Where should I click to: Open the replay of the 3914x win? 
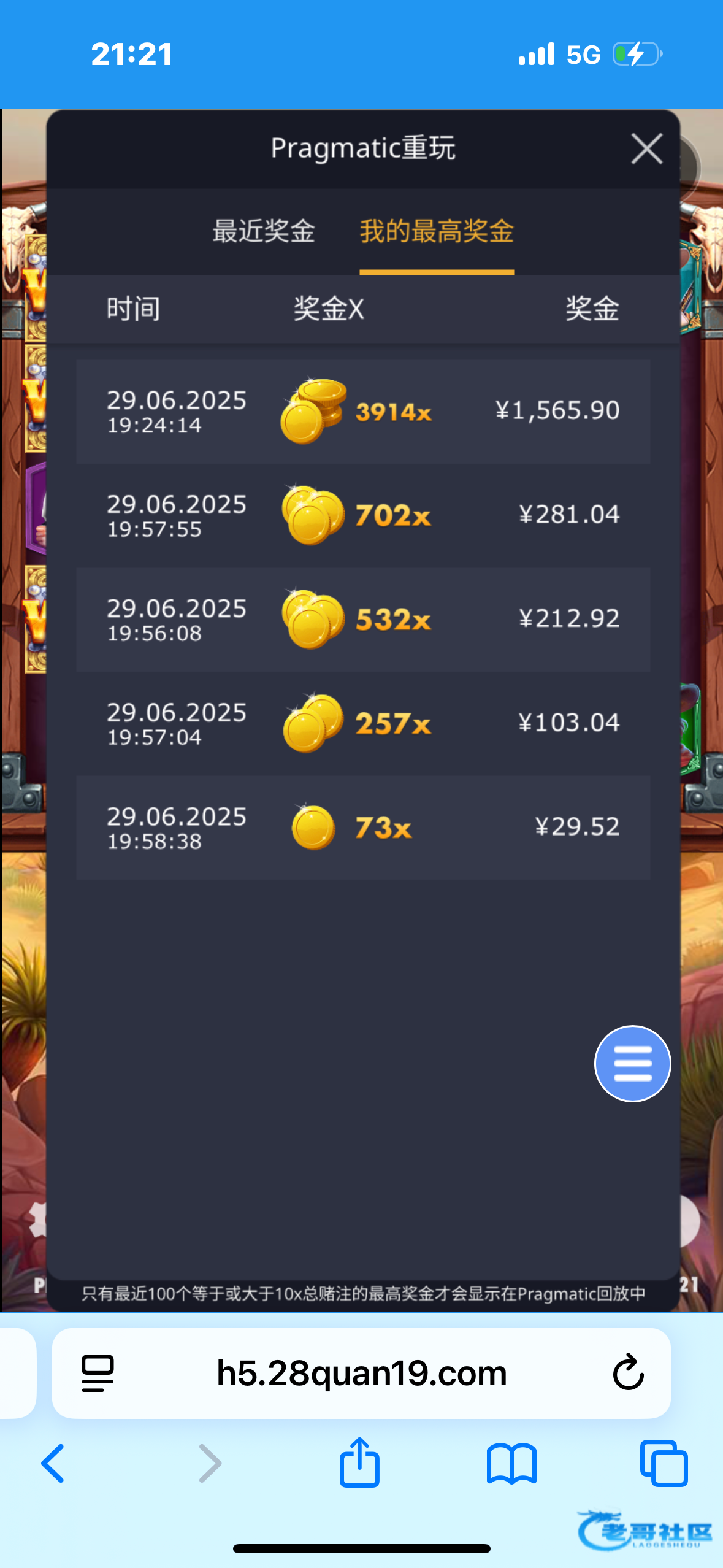coord(362,412)
